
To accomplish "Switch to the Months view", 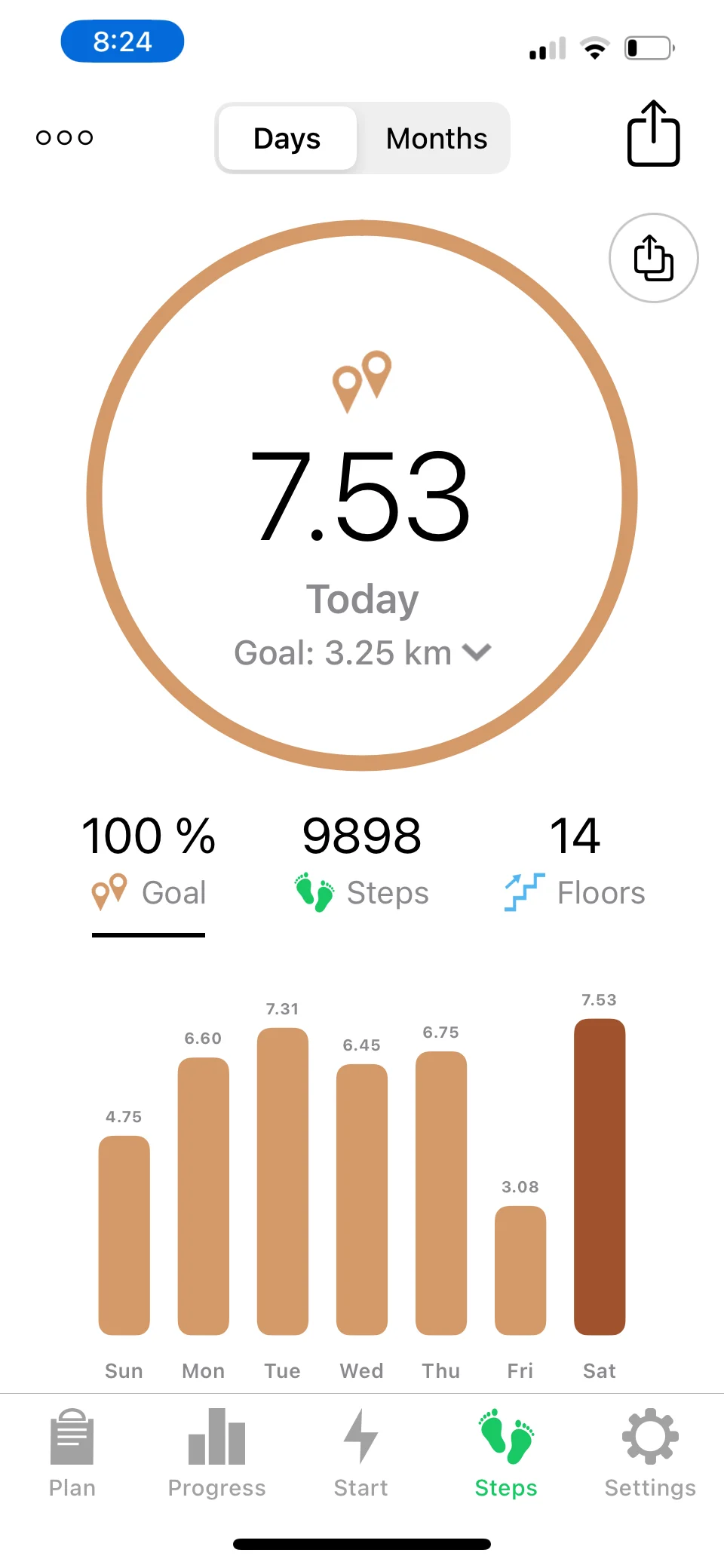I will (x=436, y=139).
